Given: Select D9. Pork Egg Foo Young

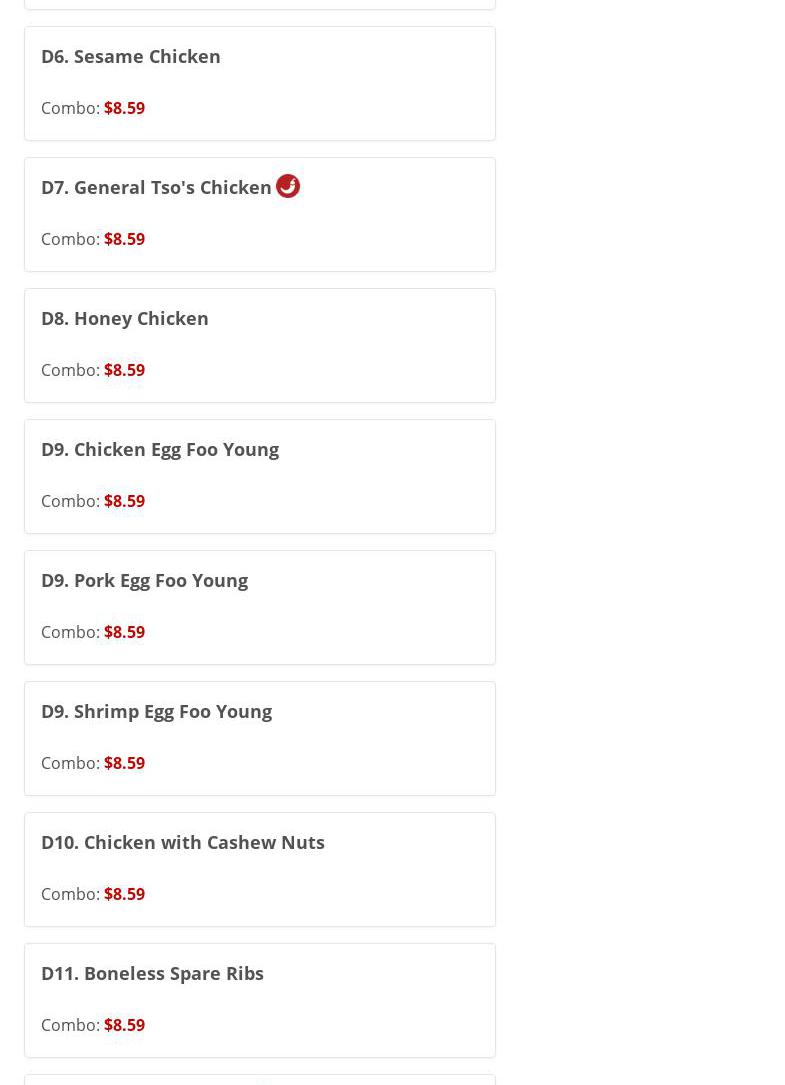Looking at the screenshot, I should [259, 607].
